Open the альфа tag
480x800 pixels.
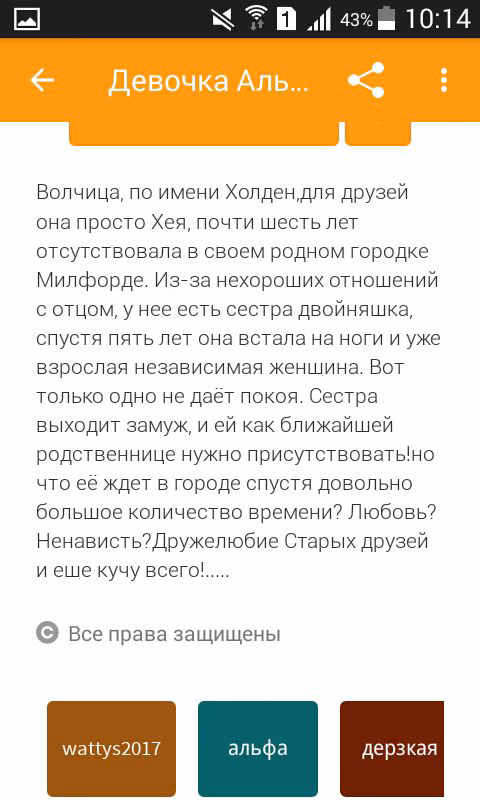[x=258, y=748]
